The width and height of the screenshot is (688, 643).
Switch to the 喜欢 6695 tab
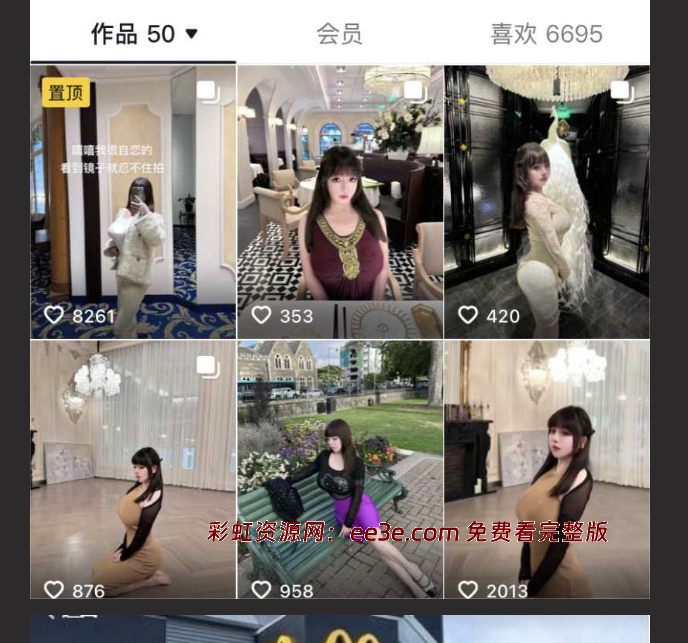point(546,34)
